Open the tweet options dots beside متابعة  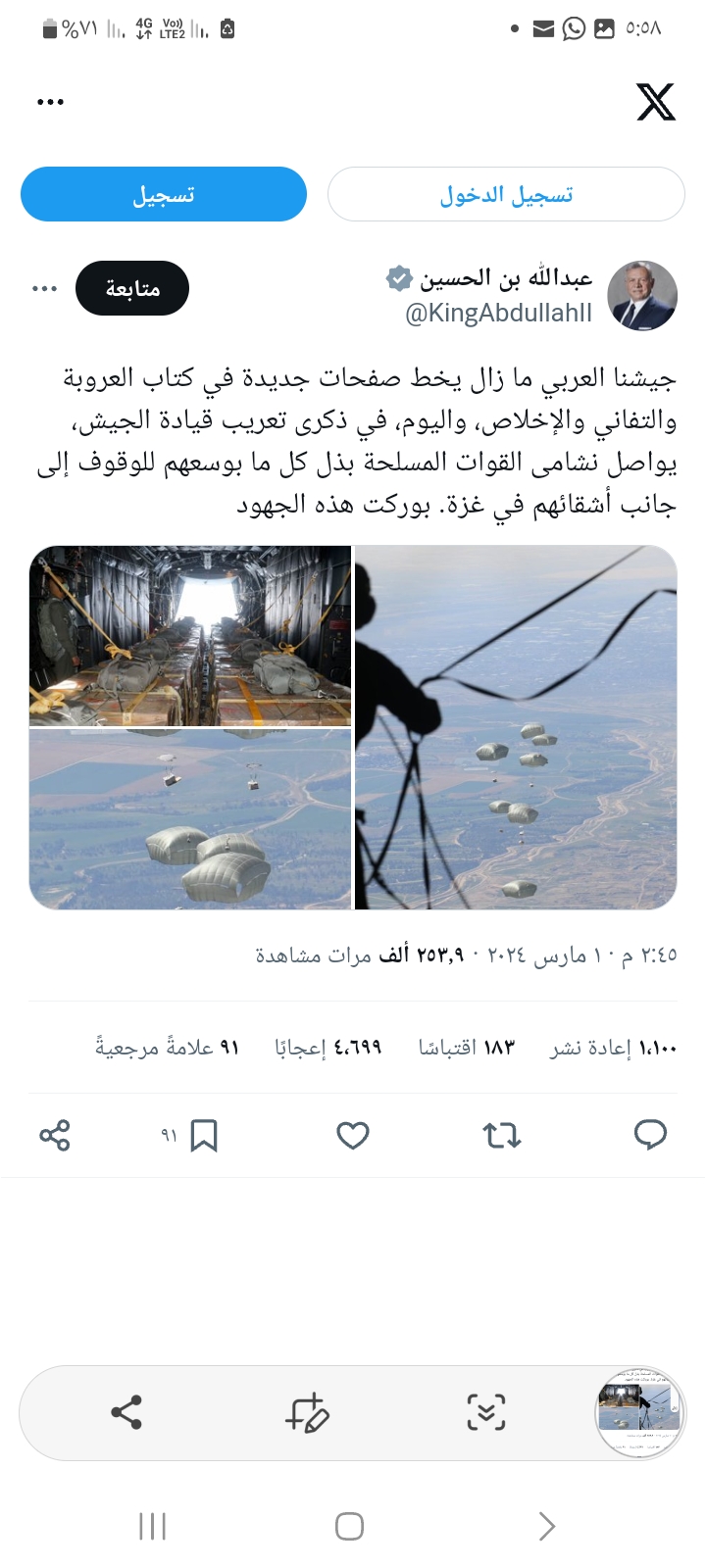pyautogui.click(x=44, y=289)
